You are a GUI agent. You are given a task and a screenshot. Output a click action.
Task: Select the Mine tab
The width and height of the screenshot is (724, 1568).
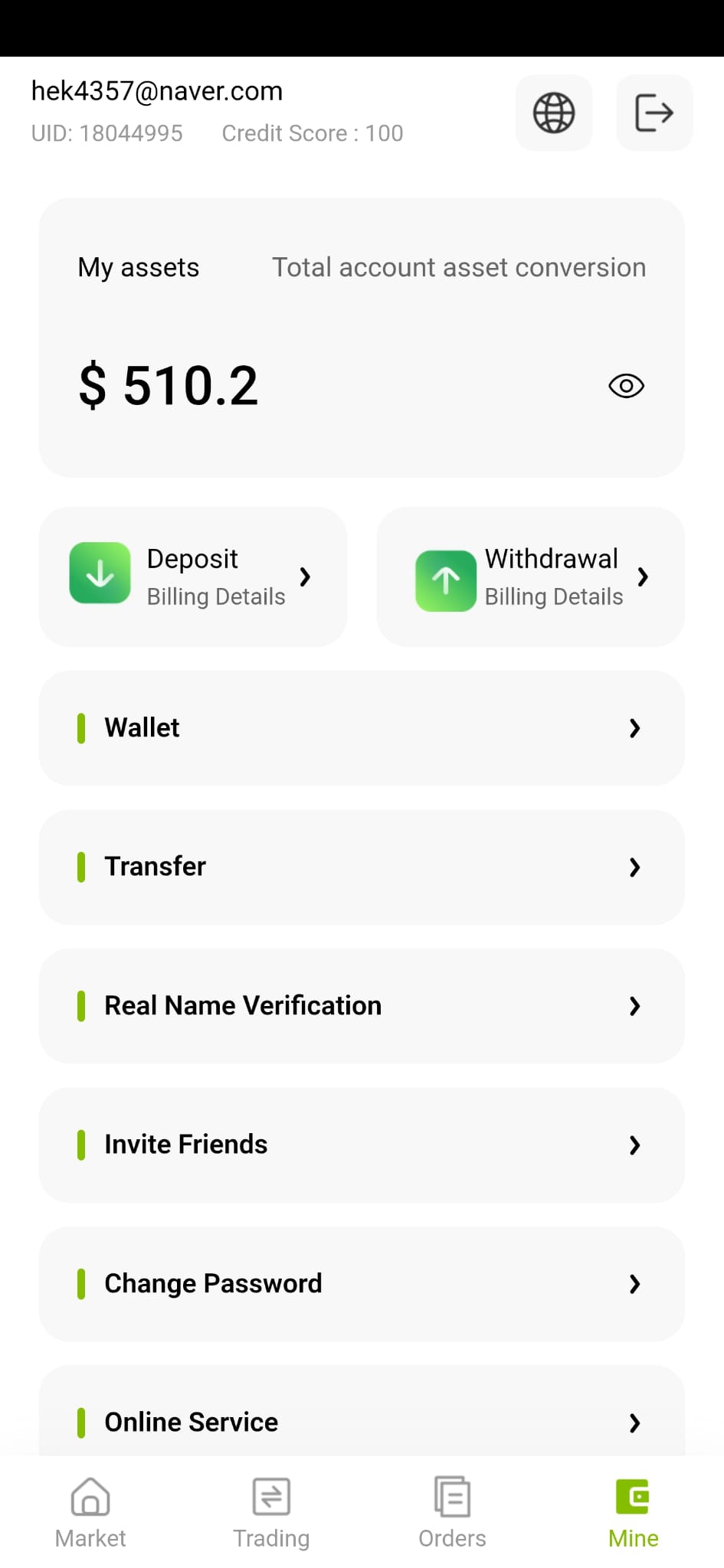(x=634, y=1513)
